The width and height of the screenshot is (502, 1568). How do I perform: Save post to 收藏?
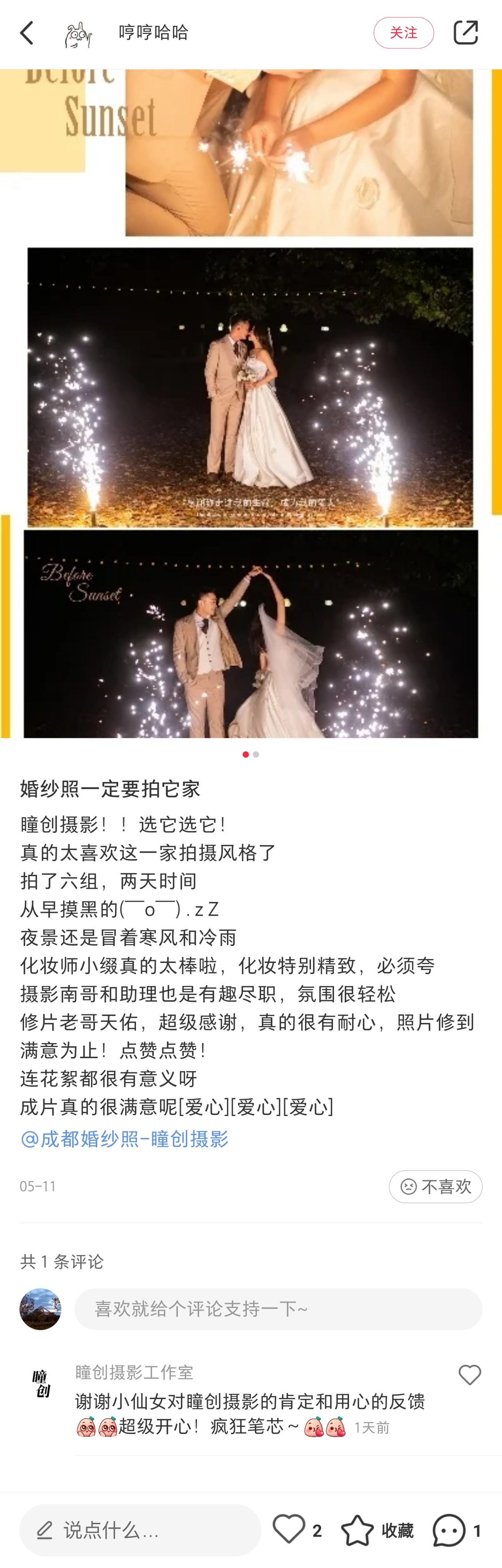click(x=376, y=1529)
